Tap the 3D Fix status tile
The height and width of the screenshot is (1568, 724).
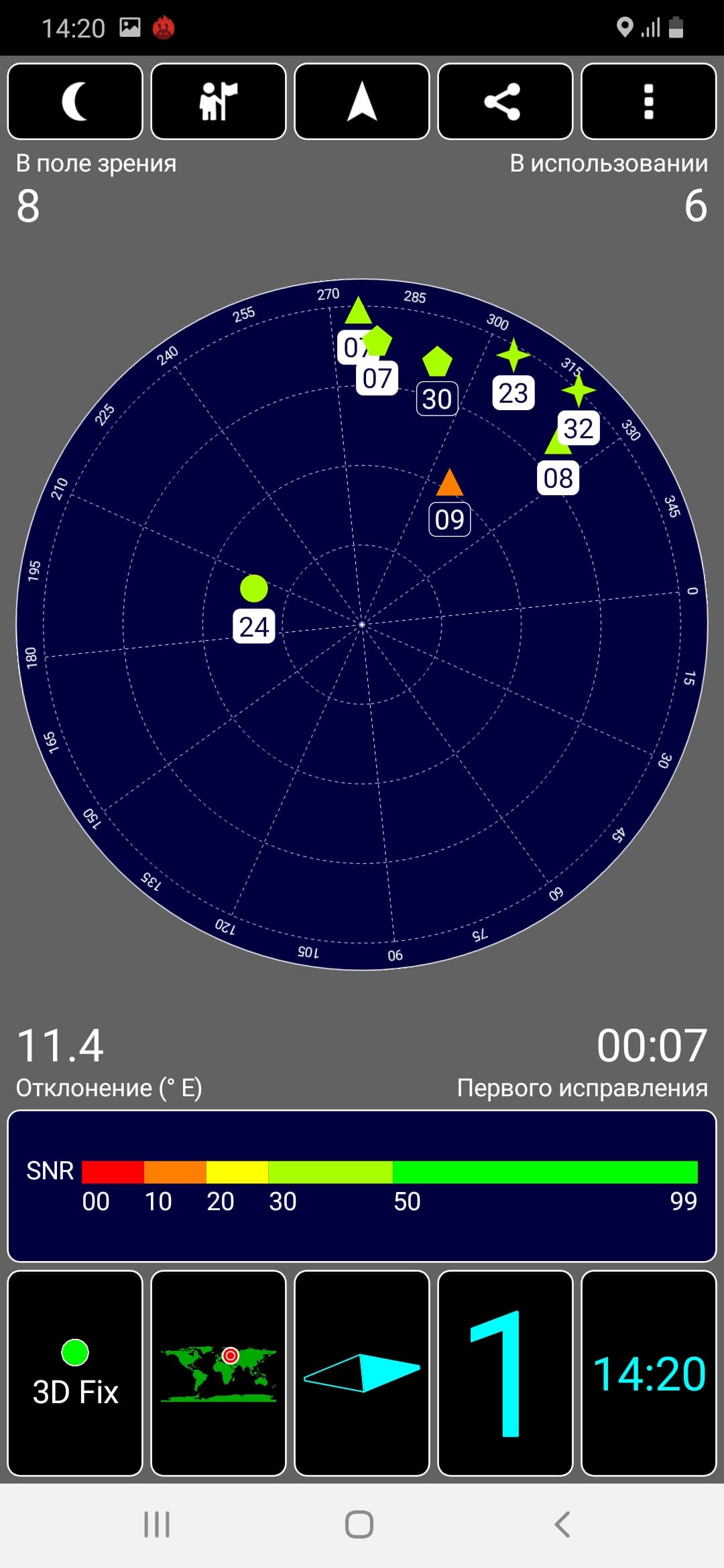75,1372
